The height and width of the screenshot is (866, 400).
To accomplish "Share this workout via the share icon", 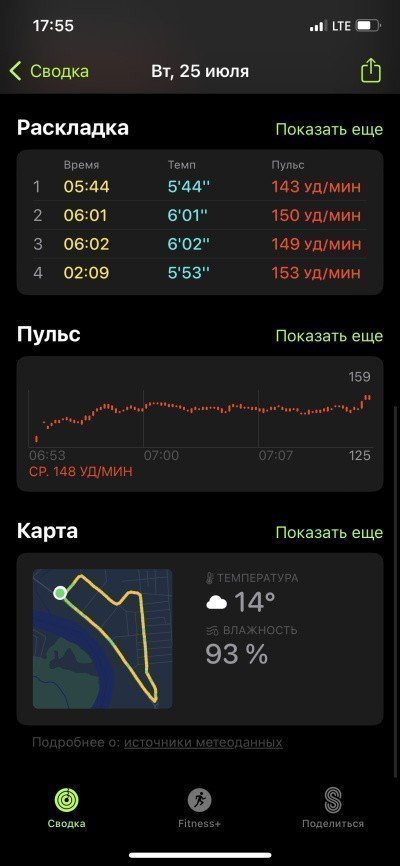I will point(371,71).
